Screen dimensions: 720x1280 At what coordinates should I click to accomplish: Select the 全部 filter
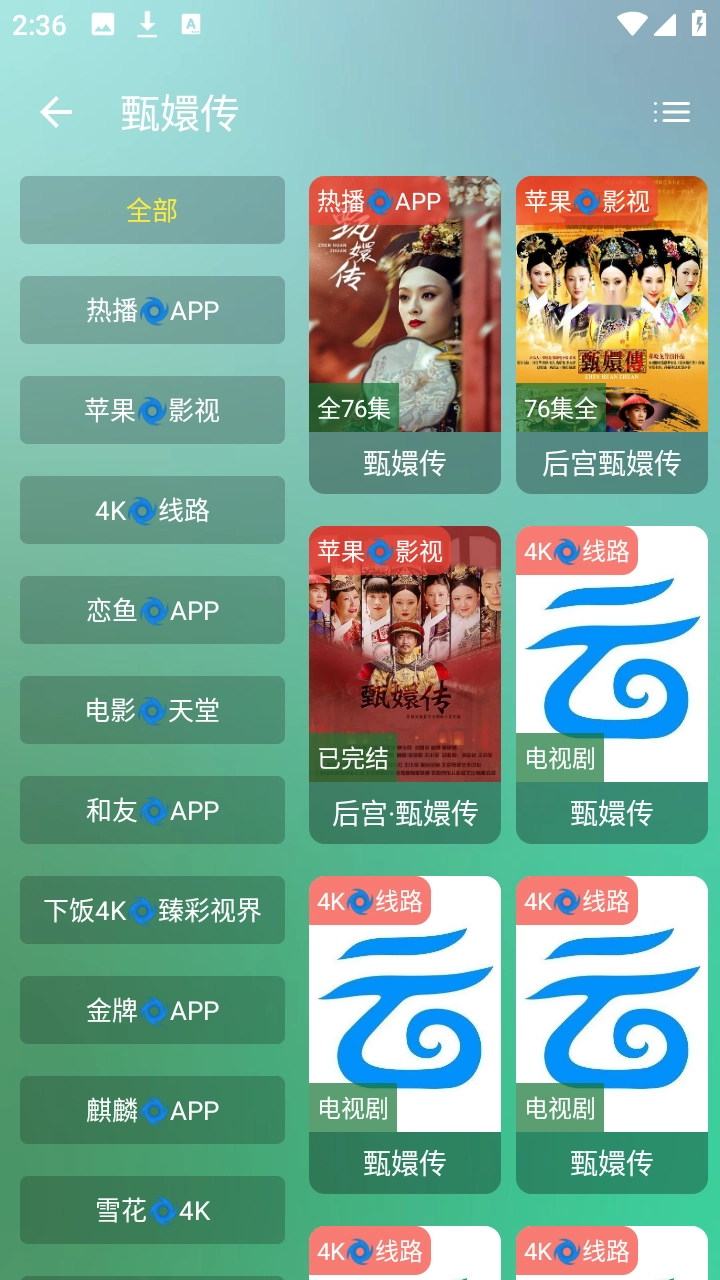pyautogui.click(x=151, y=210)
